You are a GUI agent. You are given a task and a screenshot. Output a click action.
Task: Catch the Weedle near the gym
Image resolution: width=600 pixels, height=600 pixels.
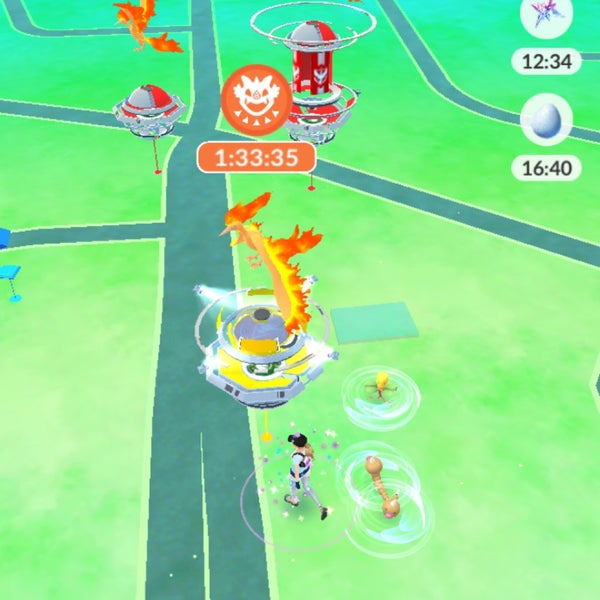tap(381, 387)
